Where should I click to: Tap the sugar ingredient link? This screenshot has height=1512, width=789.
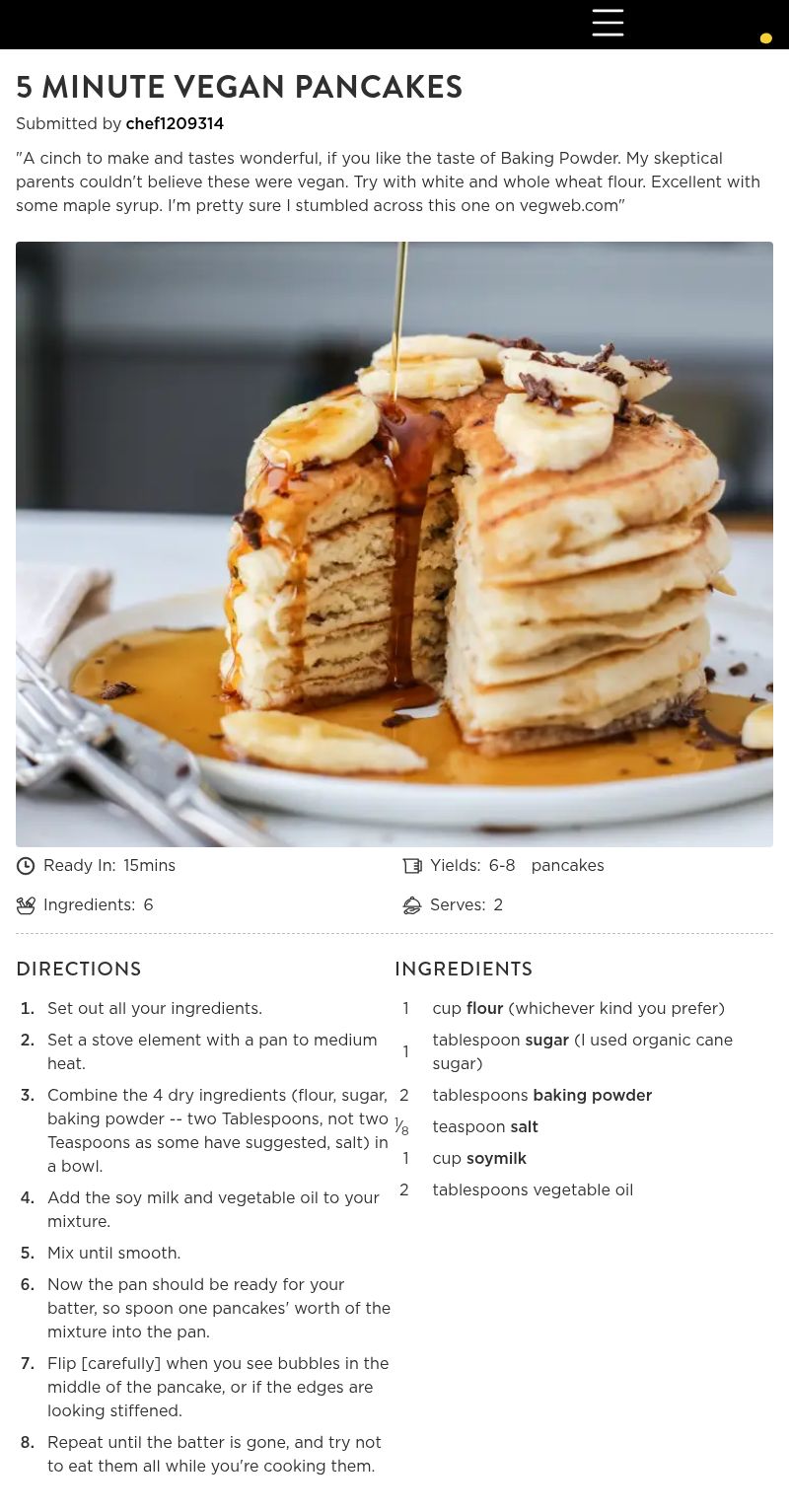(546, 1041)
